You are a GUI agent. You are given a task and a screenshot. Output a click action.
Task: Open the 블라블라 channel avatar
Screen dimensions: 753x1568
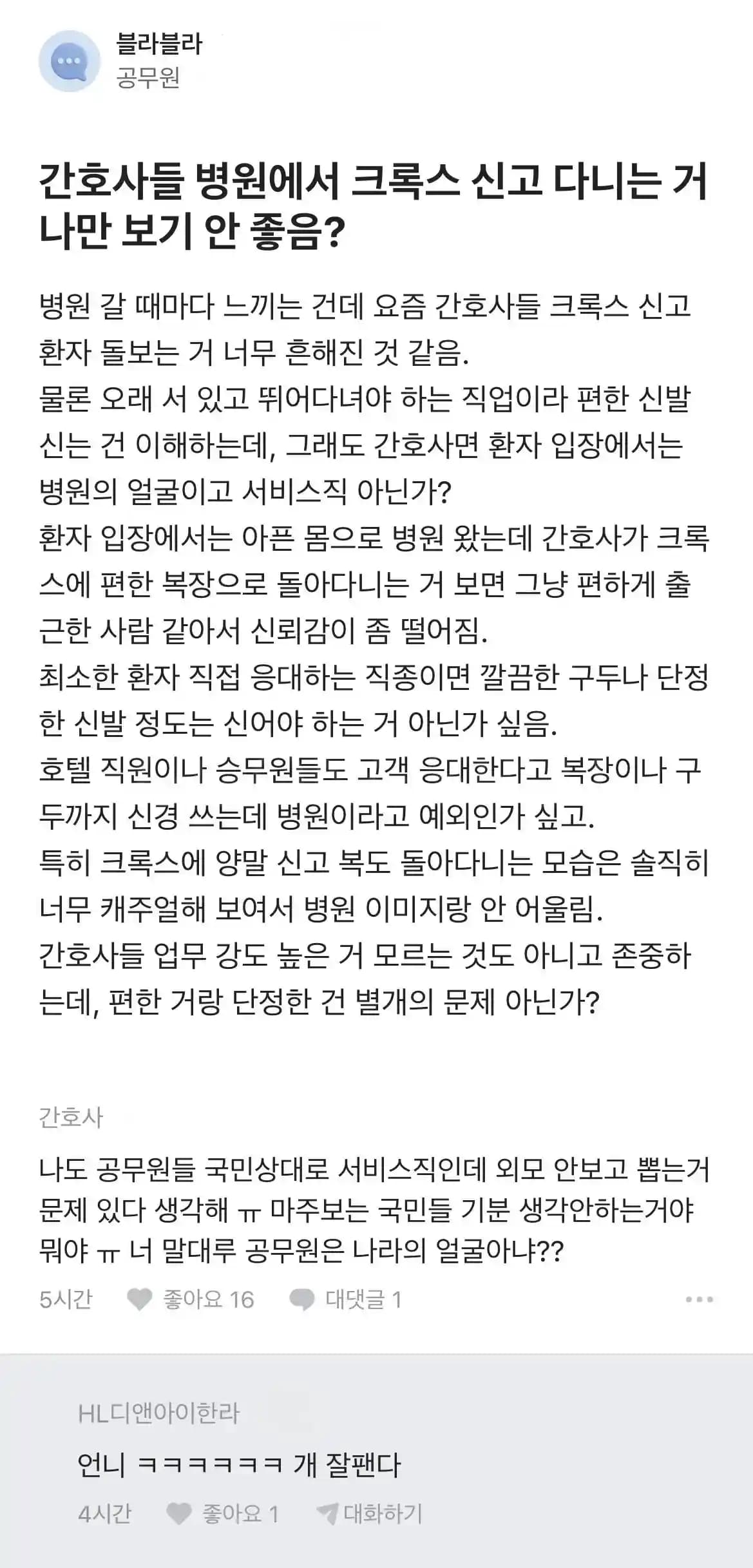tap(70, 61)
